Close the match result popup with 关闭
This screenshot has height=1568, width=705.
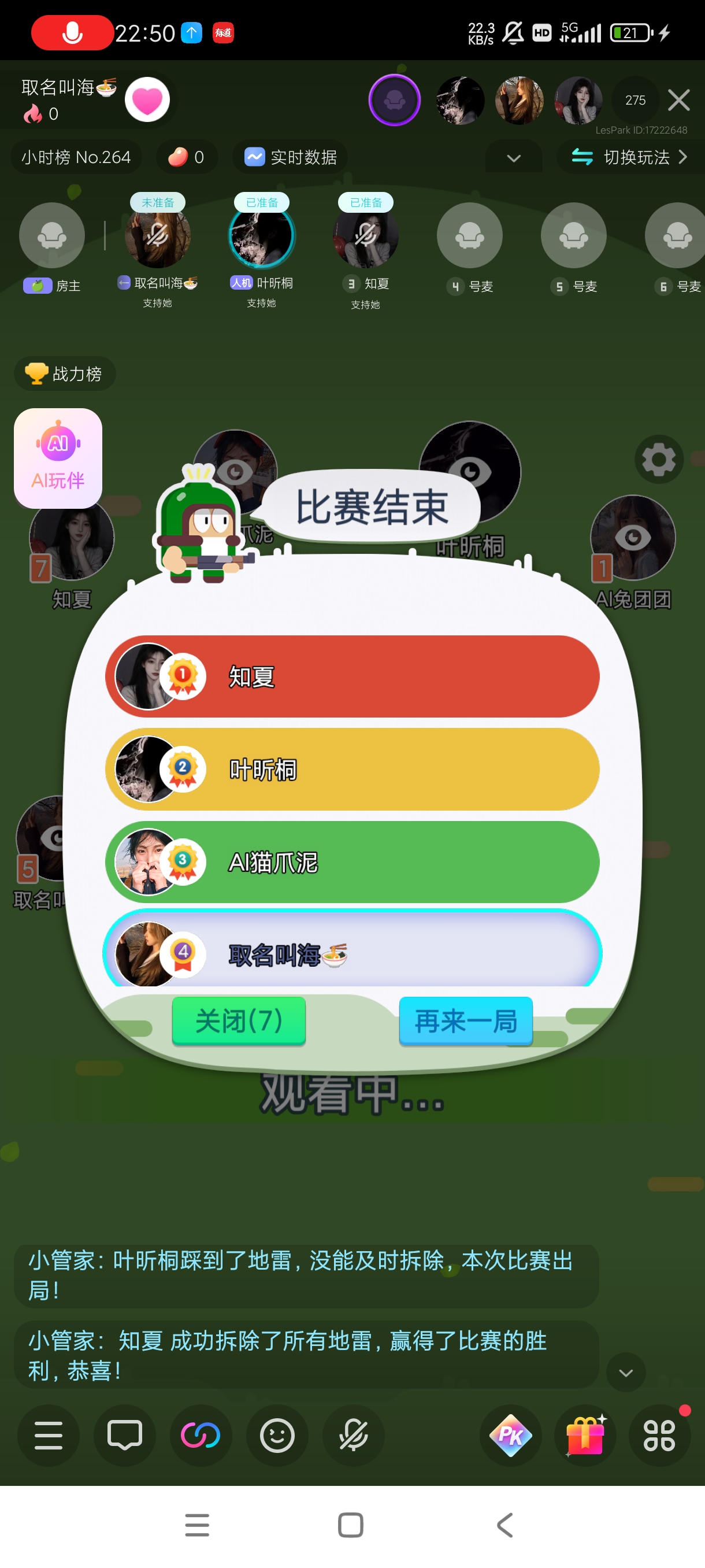239,1021
